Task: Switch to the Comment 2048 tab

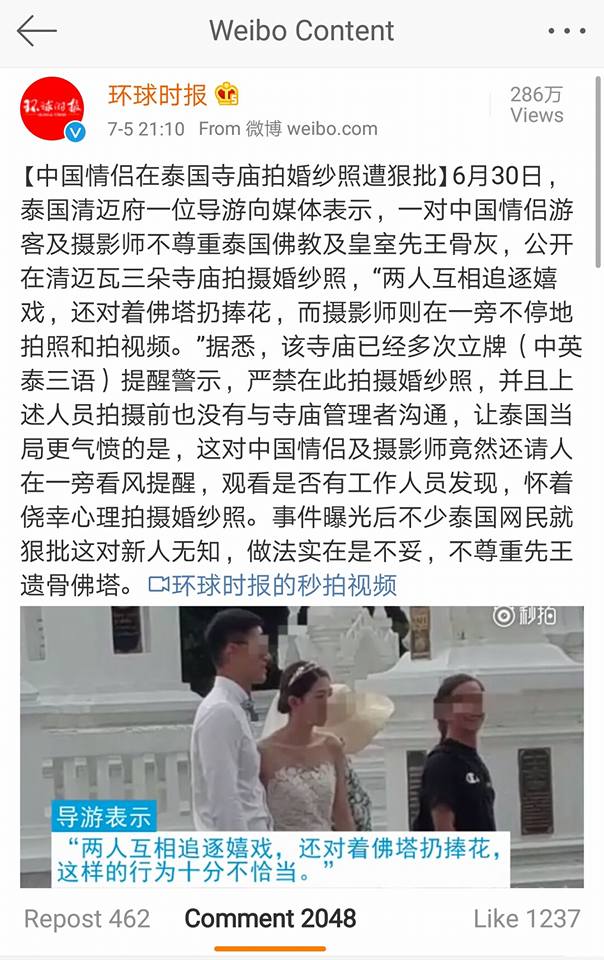Action: point(270,918)
